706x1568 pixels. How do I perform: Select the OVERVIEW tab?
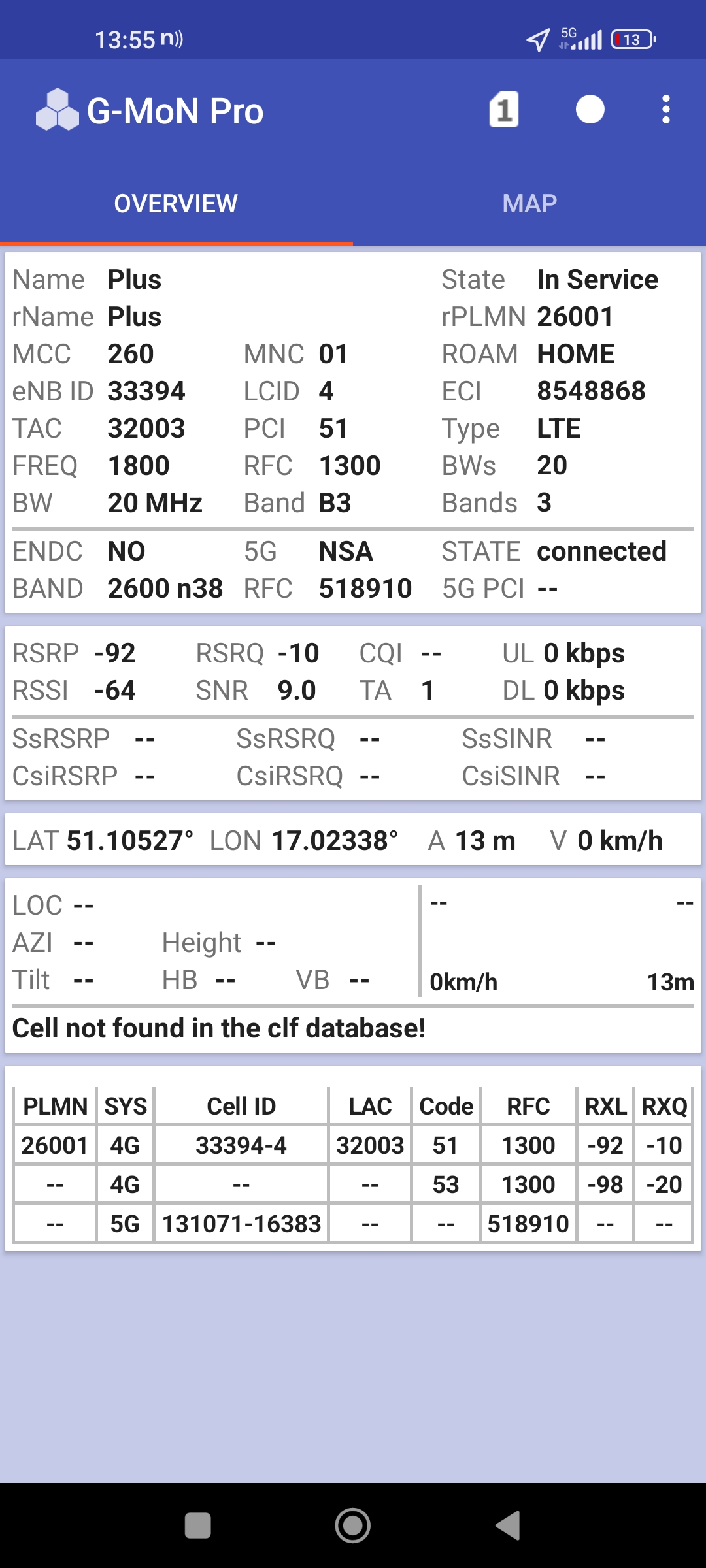pyautogui.click(x=176, y=204)
